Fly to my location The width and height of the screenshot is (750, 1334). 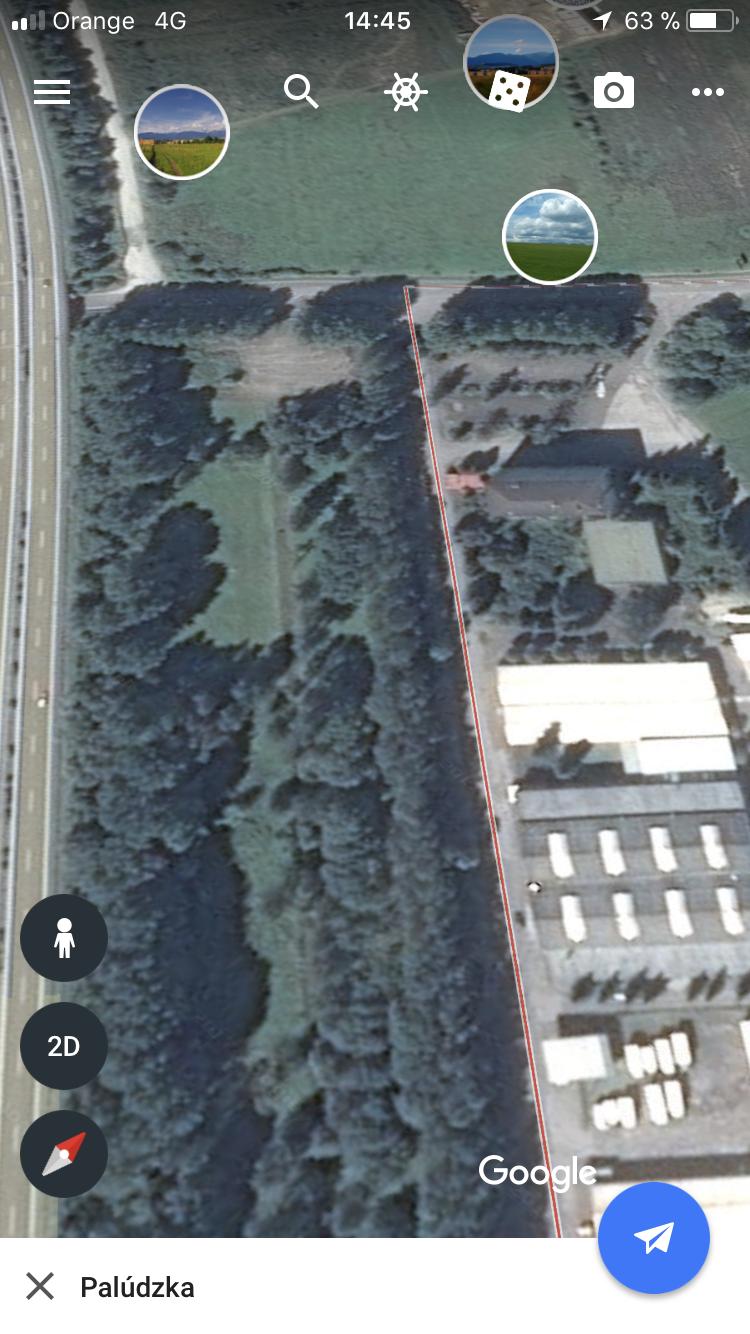click(x=654, y=1238)
